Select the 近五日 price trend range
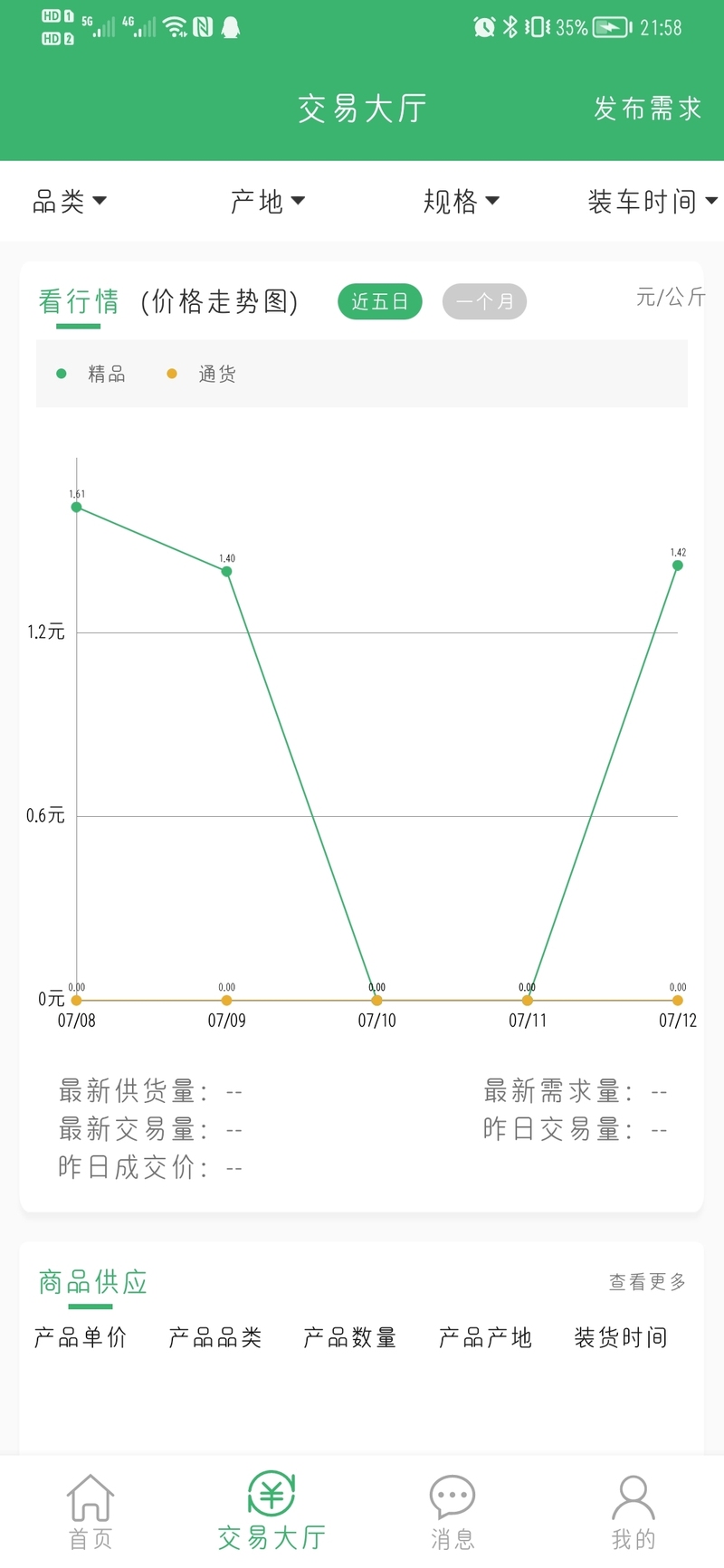The height and width of the screenshot is (1568, 724). point(380,301)
